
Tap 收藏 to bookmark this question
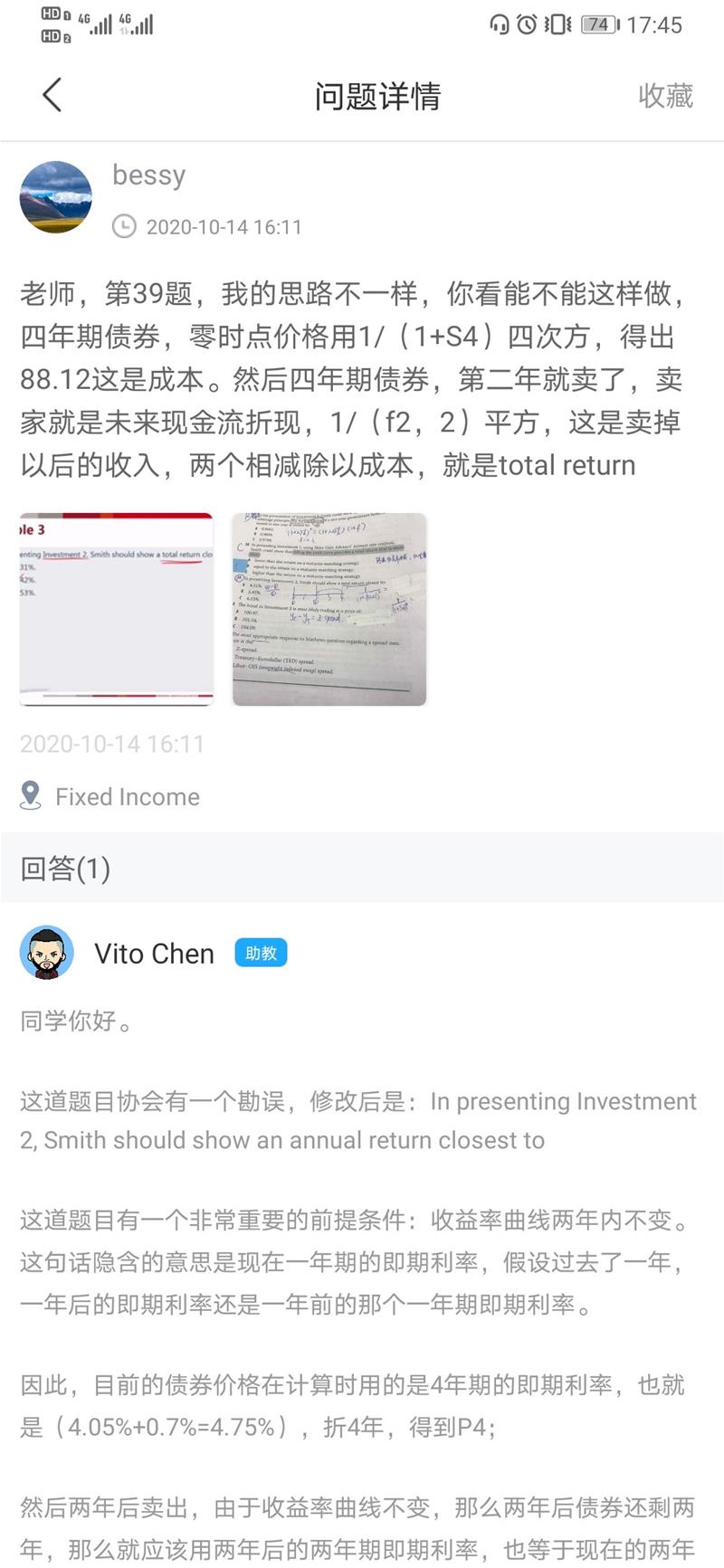pyautogui.click(x=665, y=96)
